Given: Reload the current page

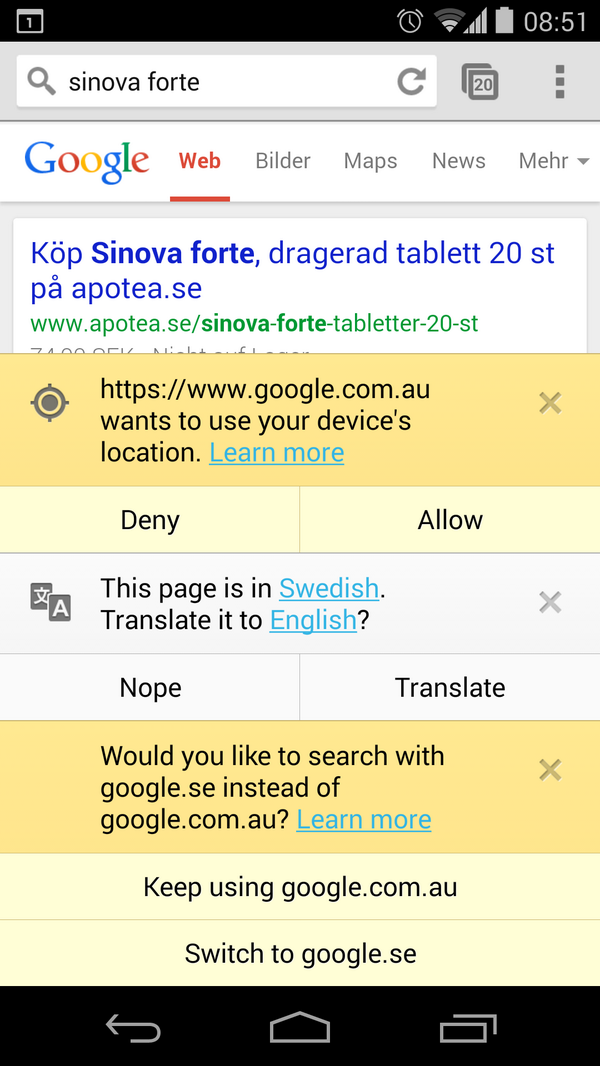Looking at the screenshot, I should point(411,82).
